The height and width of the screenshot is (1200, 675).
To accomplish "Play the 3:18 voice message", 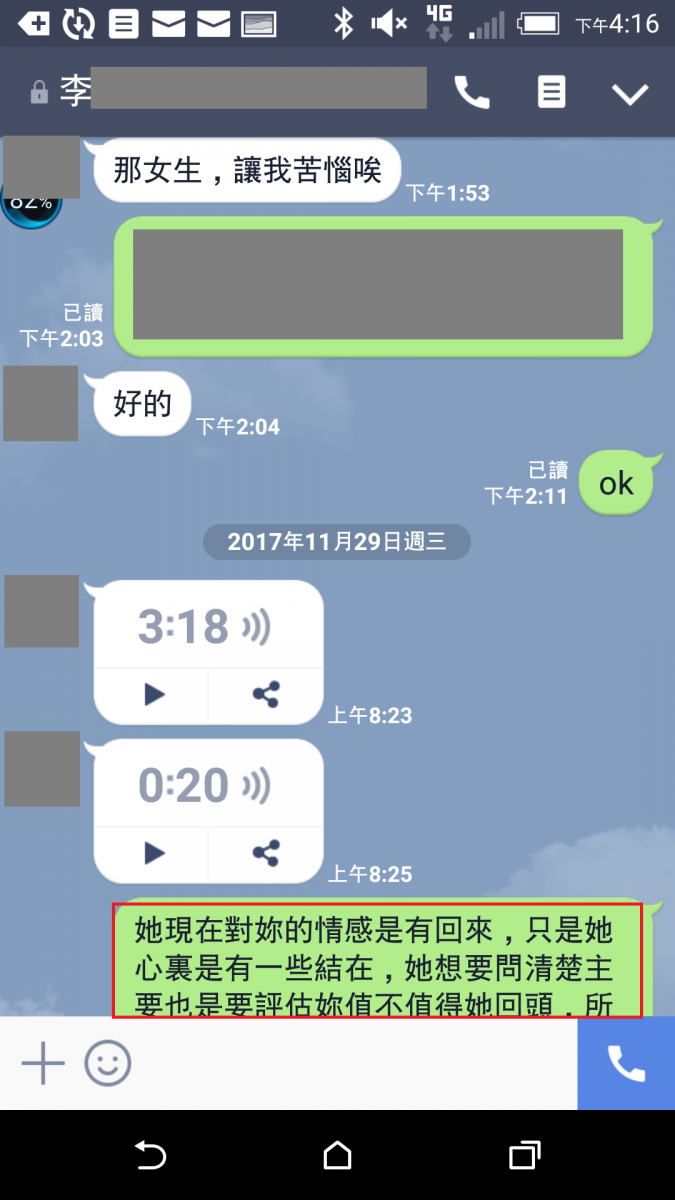I will [153, 695].
